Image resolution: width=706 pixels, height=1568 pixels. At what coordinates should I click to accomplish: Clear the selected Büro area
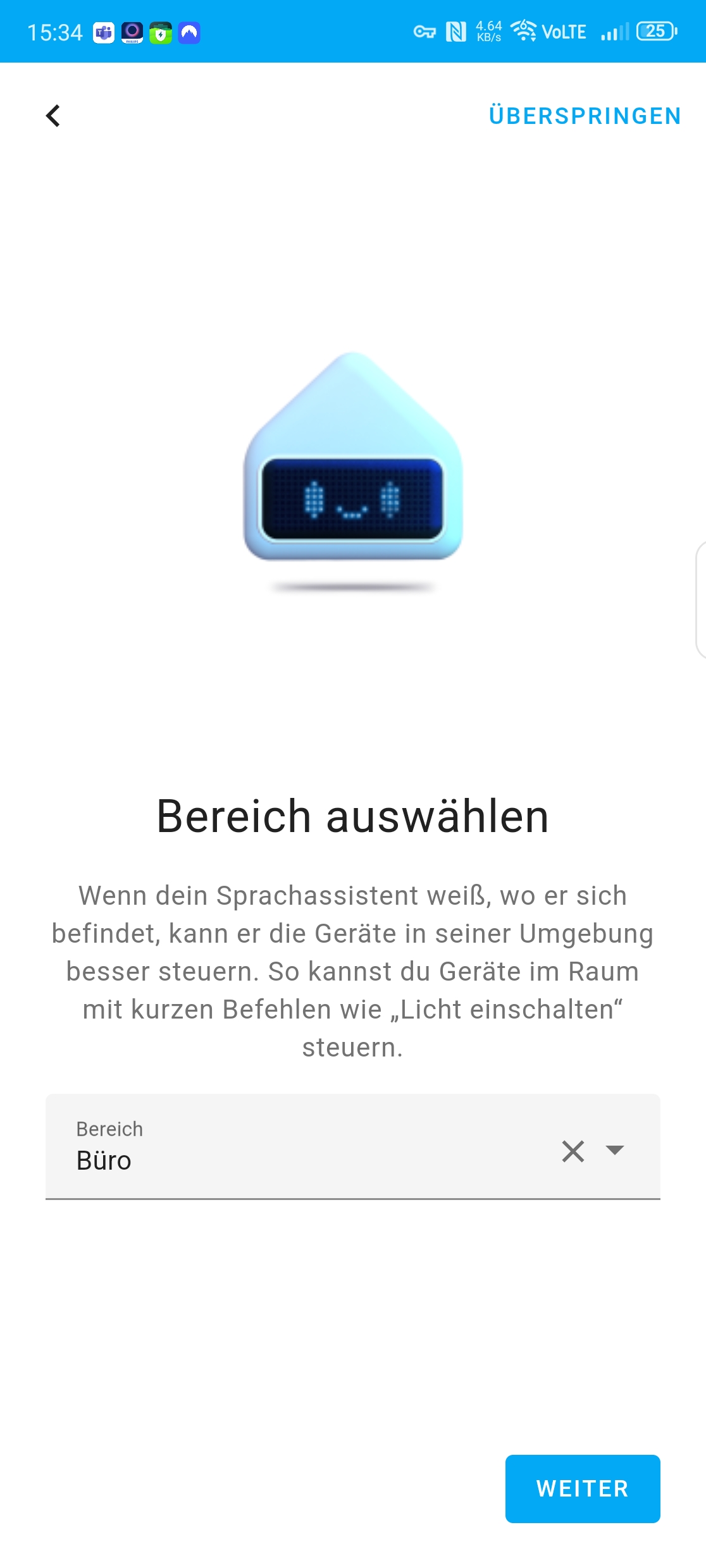coord(573,1151)
